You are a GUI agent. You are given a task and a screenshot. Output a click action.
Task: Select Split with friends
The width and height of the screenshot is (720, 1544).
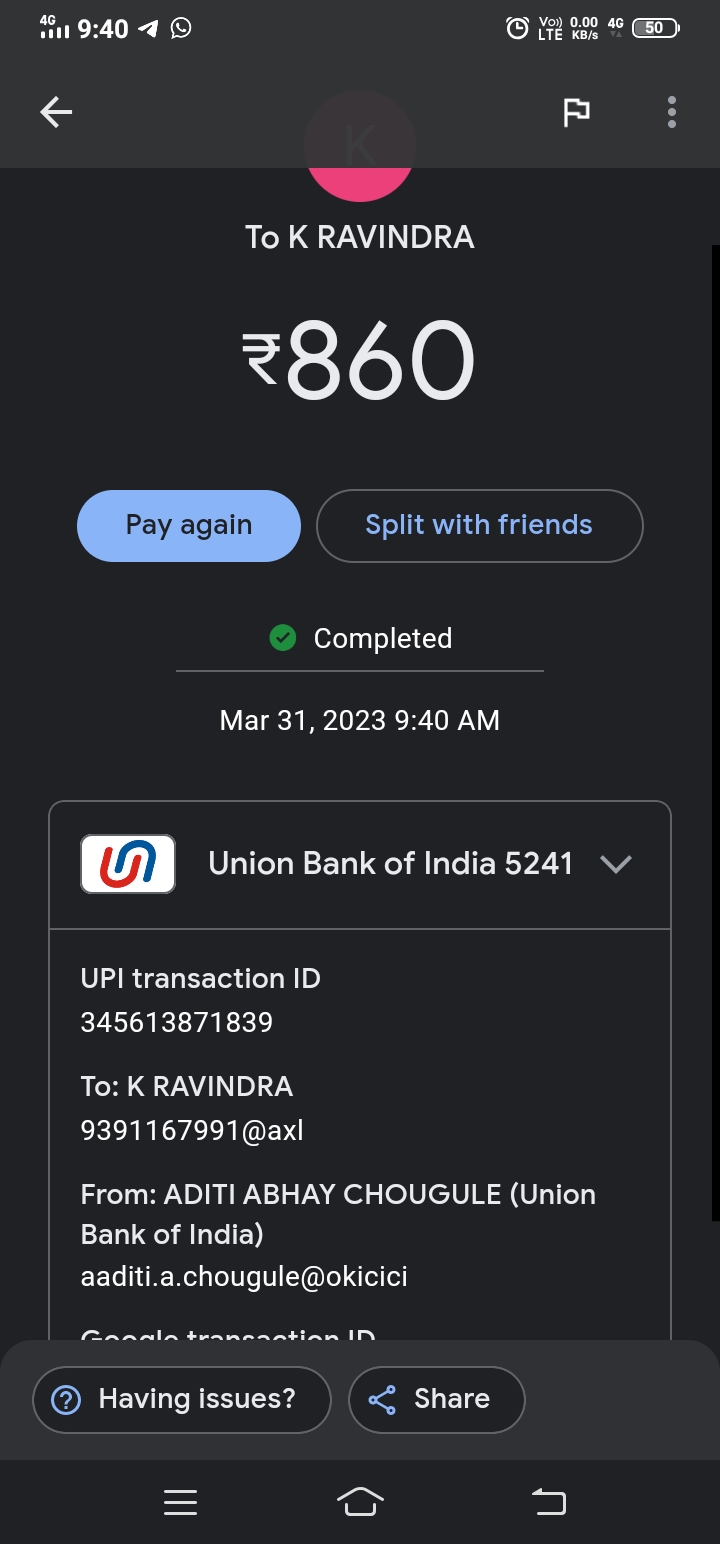pos(479,526)
